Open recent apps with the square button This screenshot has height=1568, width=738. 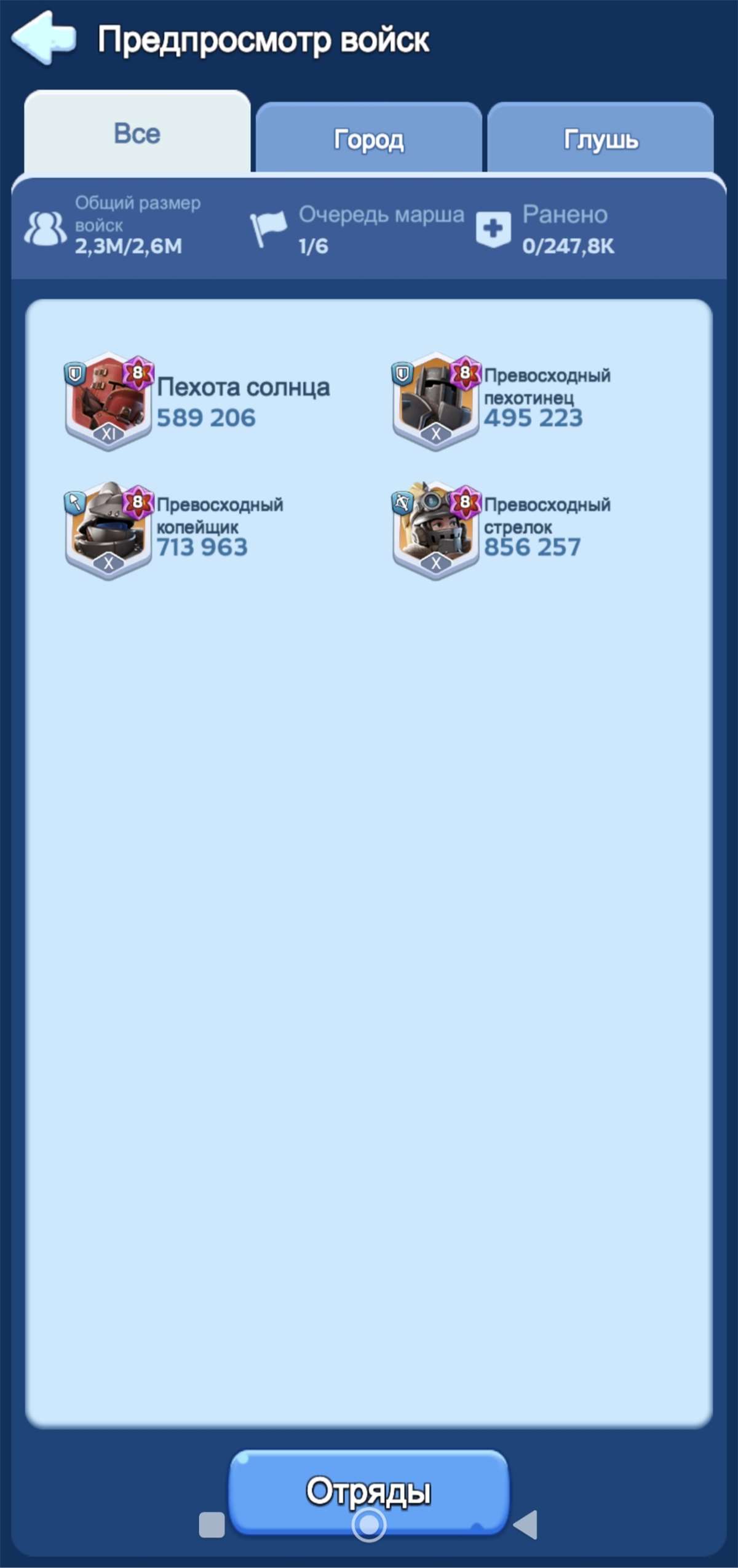pyautogui.click(x=212, y=1525)
